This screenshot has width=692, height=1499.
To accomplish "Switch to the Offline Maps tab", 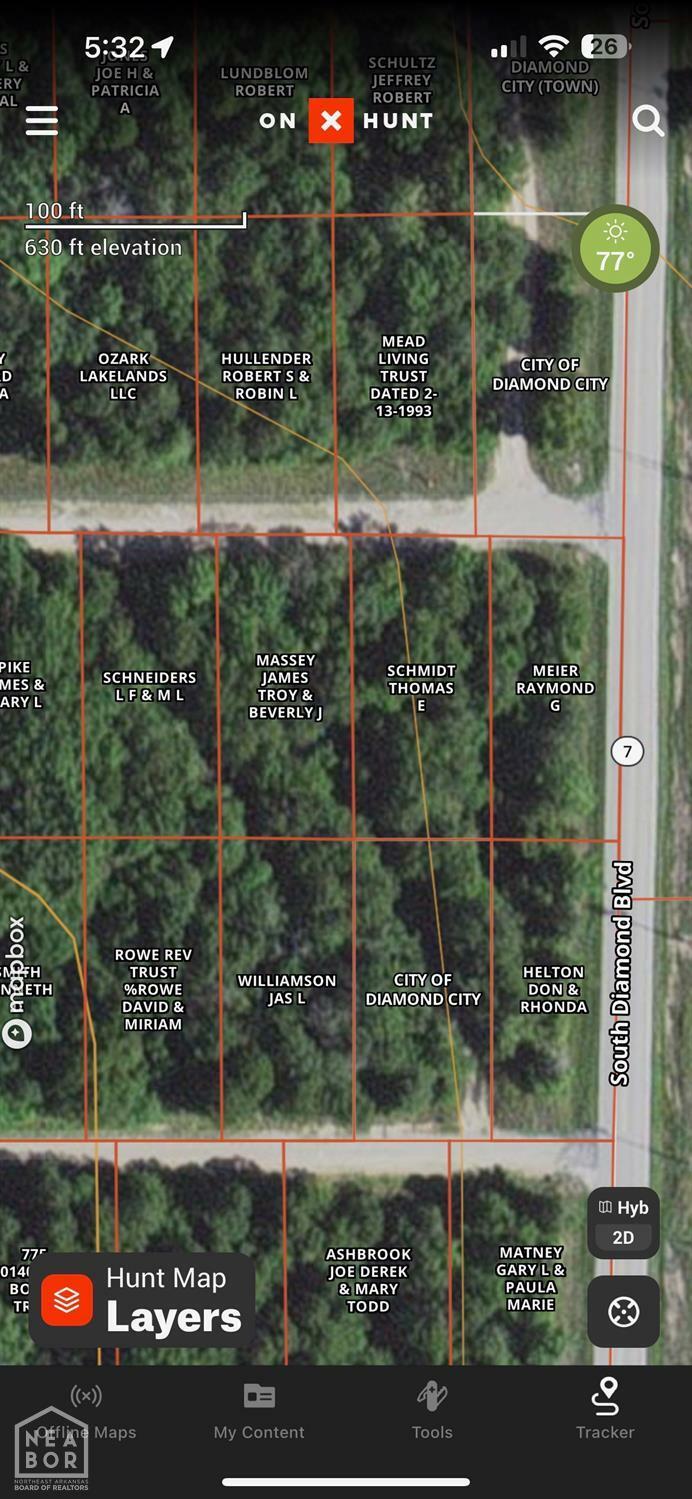I will (x=86, y=1411).
